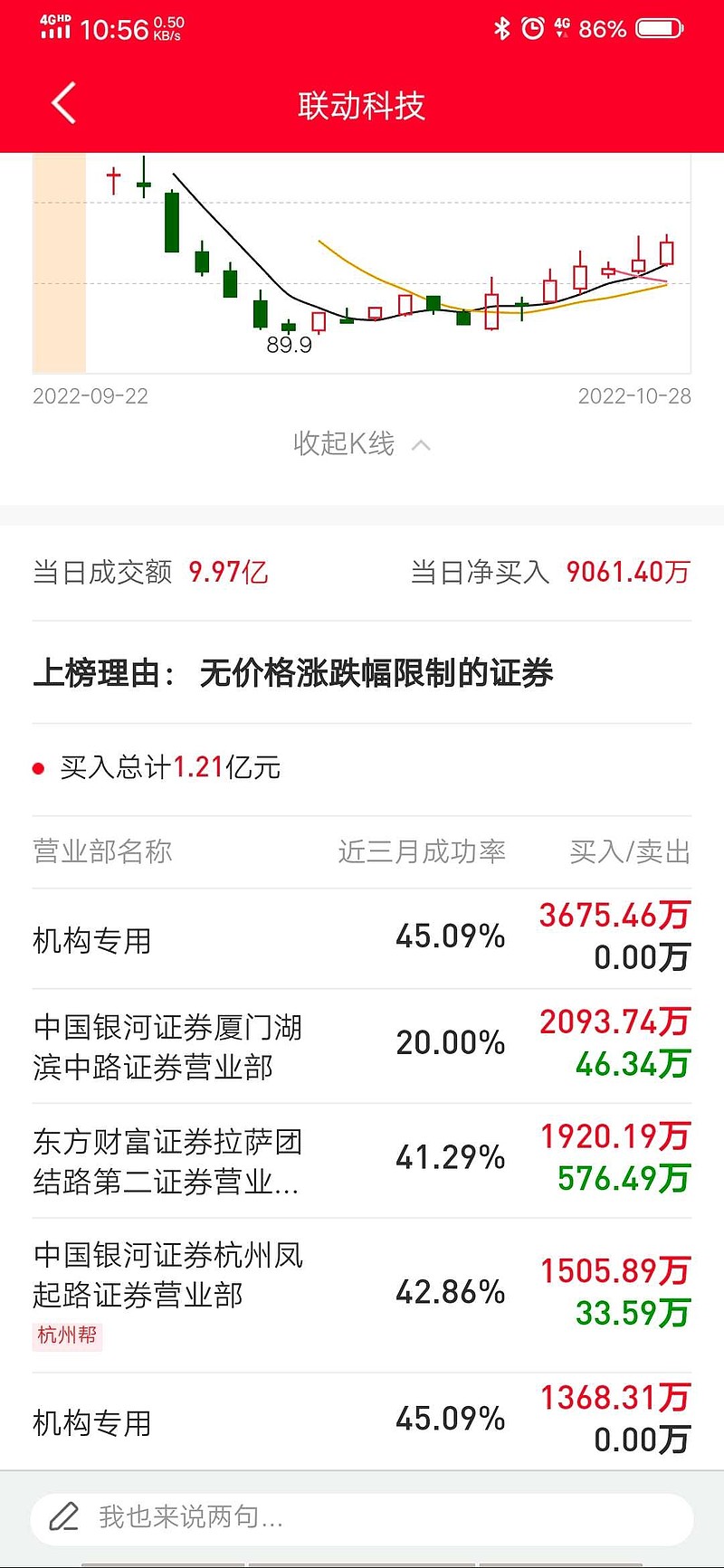Open the 我也来说两句 comment field
The height and width of the screenshot is (1568, 724).
click(x=362, y=1516)
